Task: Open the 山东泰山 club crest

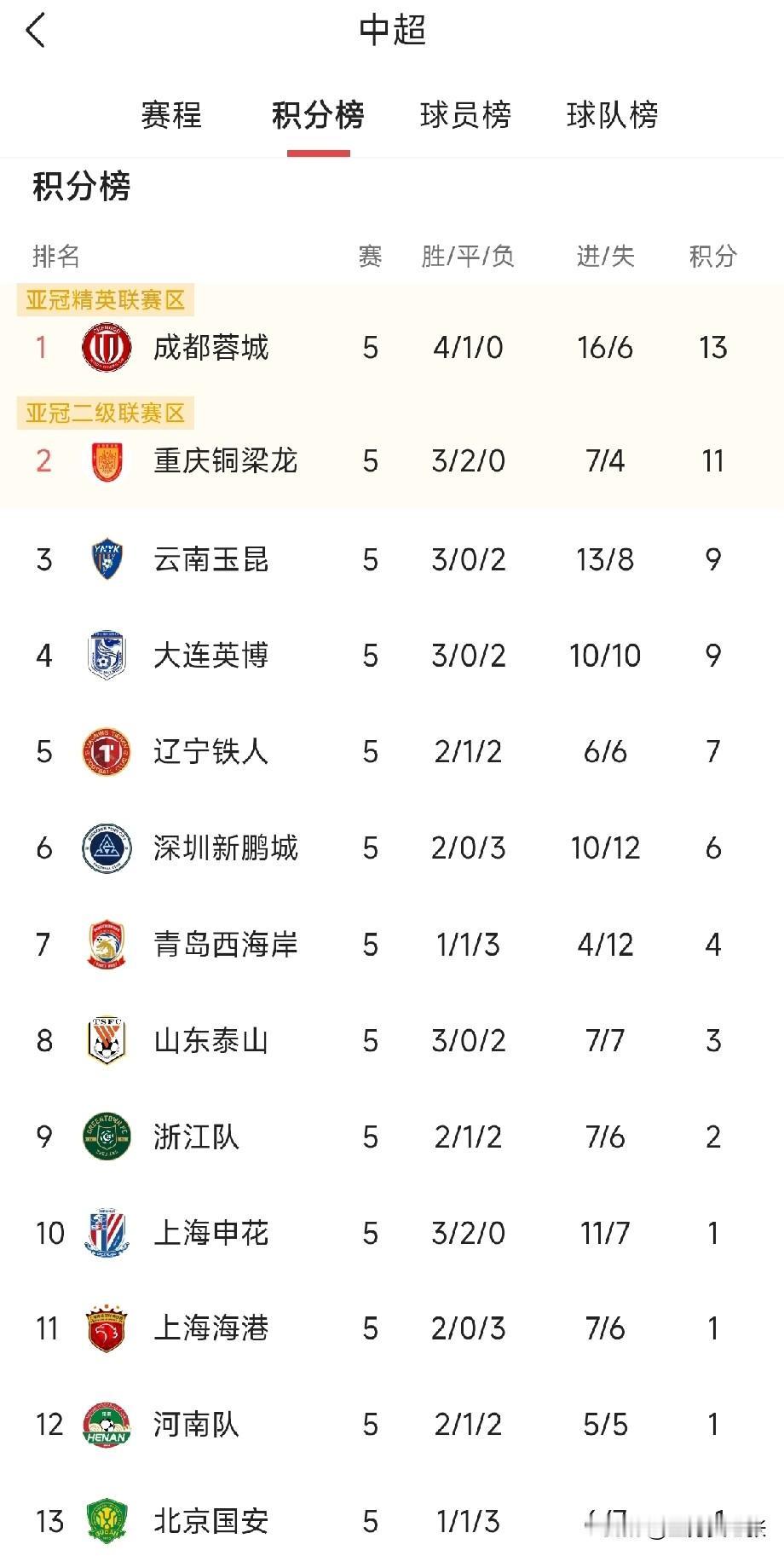Action: coord(106,1040)
